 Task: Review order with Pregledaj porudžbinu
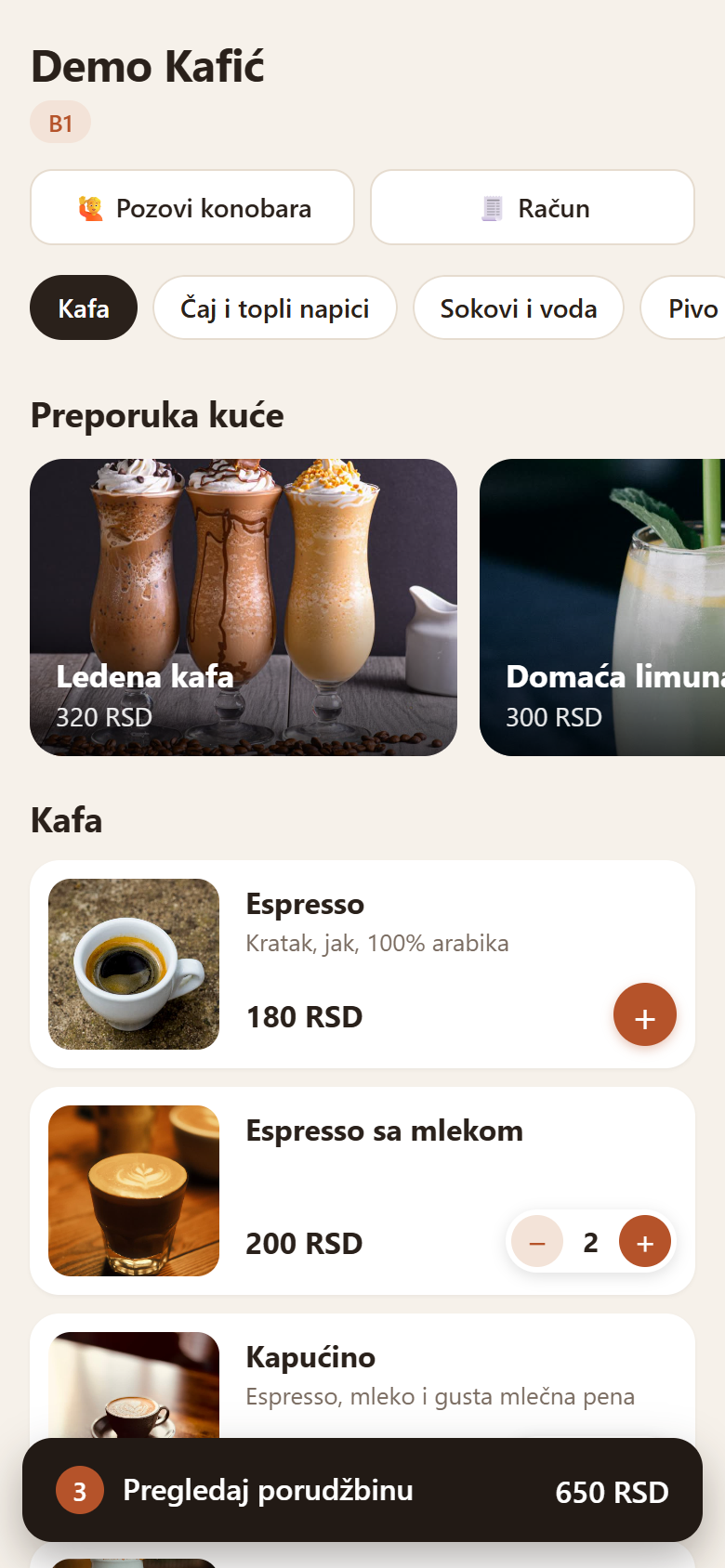click(362, 1491)
